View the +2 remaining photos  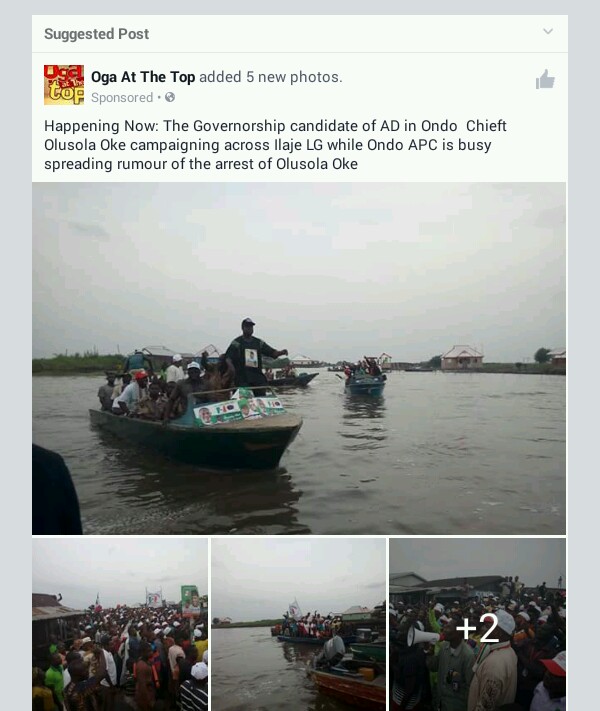[x=477, y=624]
